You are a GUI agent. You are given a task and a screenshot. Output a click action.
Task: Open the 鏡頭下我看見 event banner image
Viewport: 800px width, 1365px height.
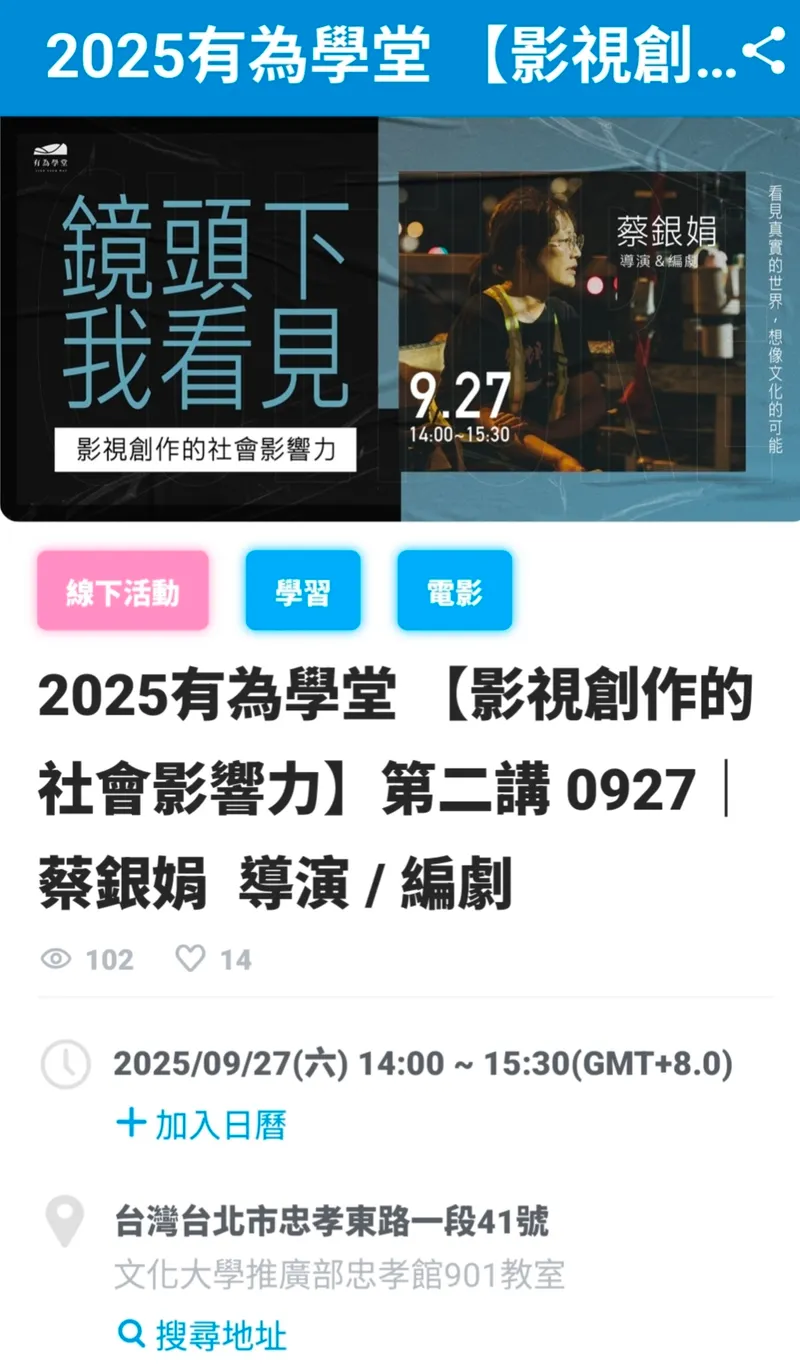(400, 320)
